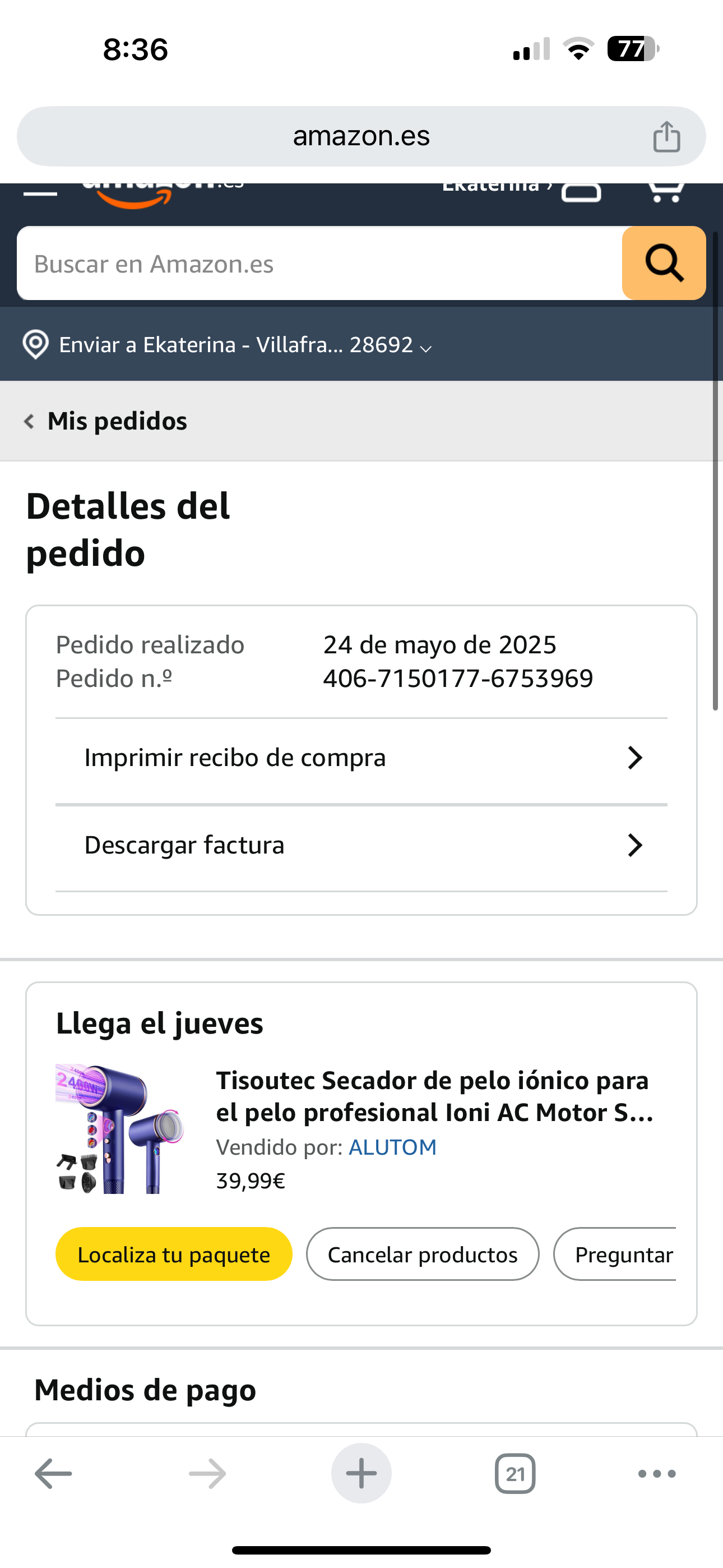Open Descargar factura

pos(361,846)
